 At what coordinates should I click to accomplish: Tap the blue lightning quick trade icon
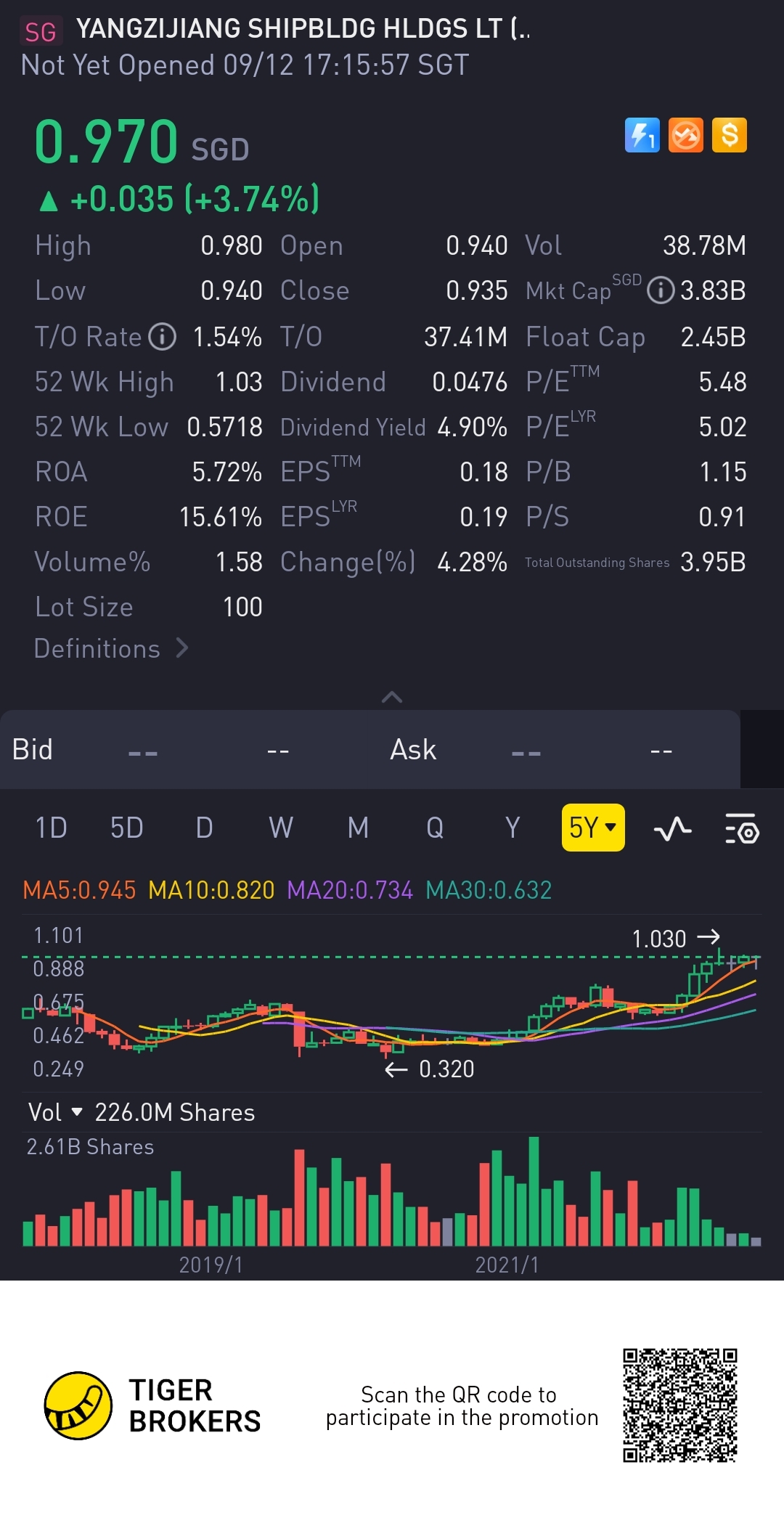pos(642,135)
